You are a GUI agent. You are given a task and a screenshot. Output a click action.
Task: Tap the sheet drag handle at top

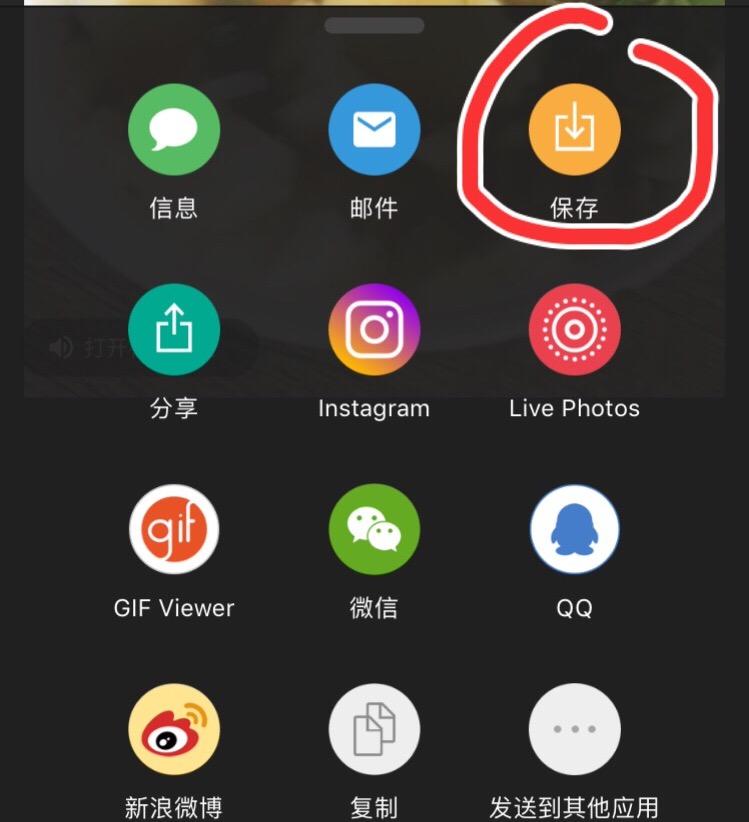[x=374, y=28]
